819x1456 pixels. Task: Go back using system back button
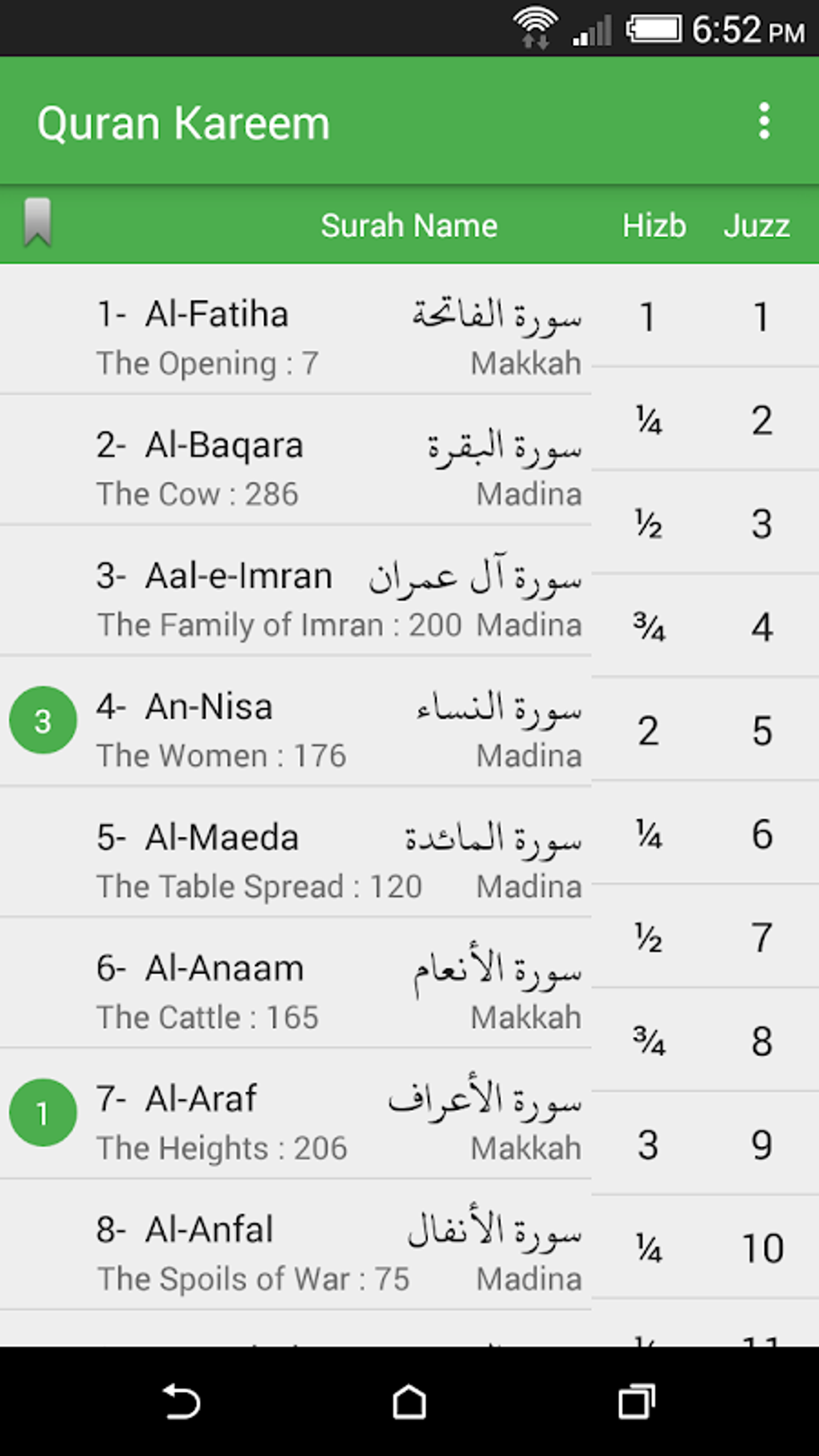click(x=181, y=1402)
